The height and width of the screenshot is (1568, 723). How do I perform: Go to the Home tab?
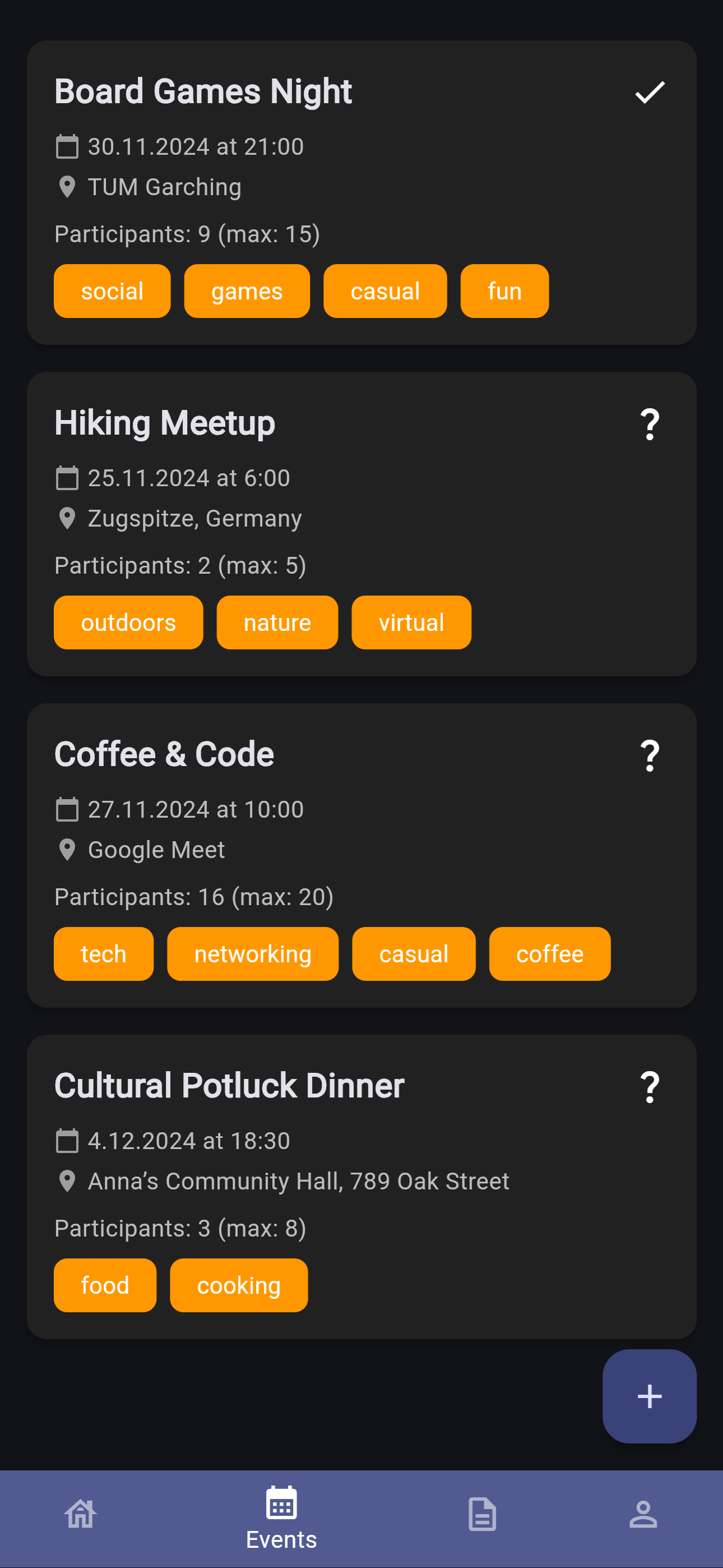81,1514
